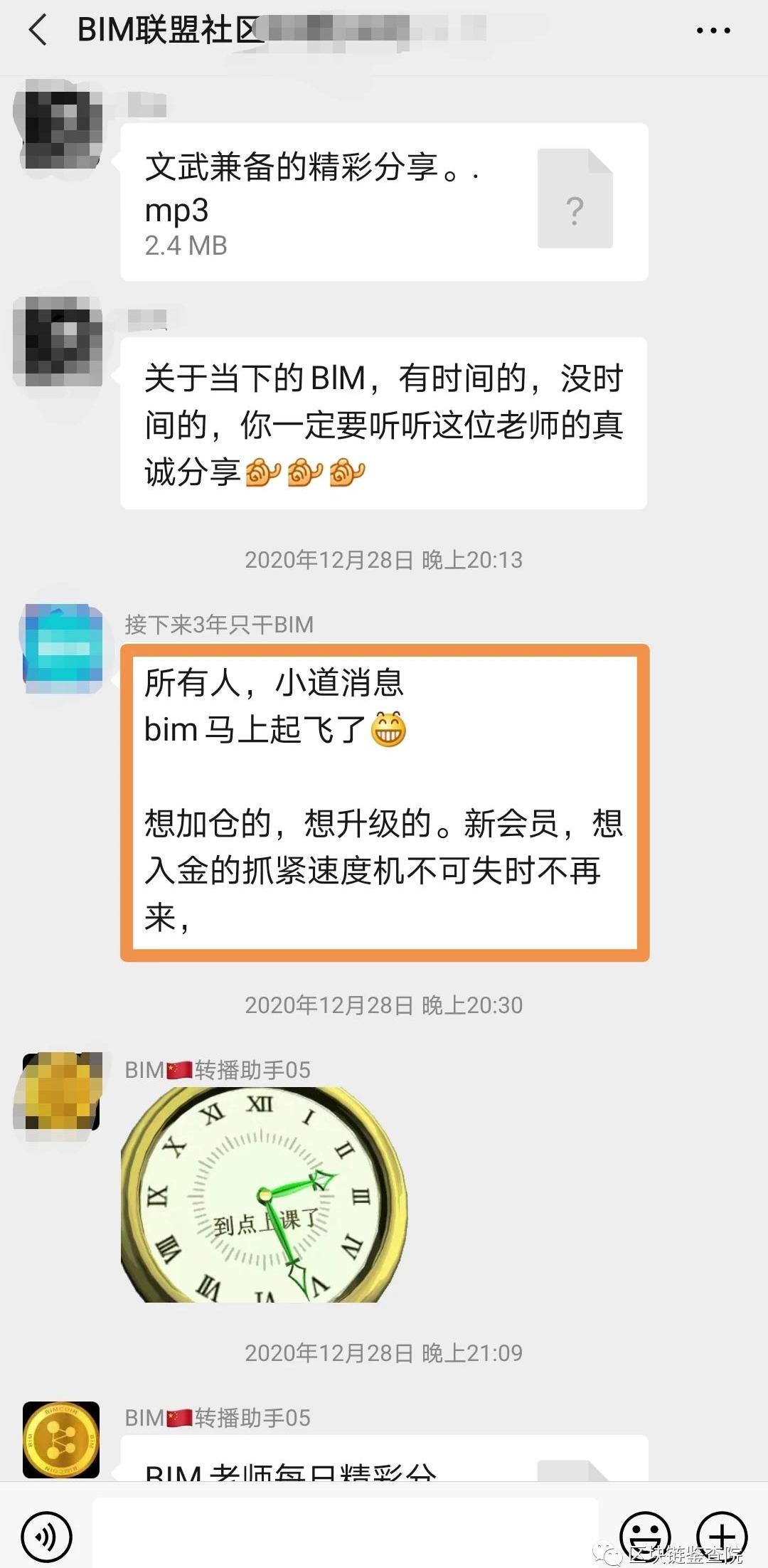Open the emoji picker
Image resolution: width=768 pixels, height=1568 pixels.
[646, 1534]
